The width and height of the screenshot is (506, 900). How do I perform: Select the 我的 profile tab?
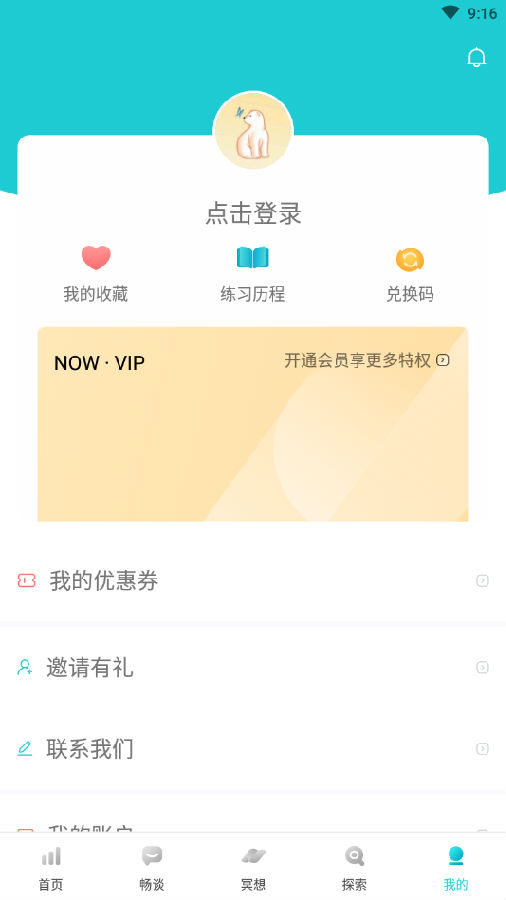pos(456,867)
